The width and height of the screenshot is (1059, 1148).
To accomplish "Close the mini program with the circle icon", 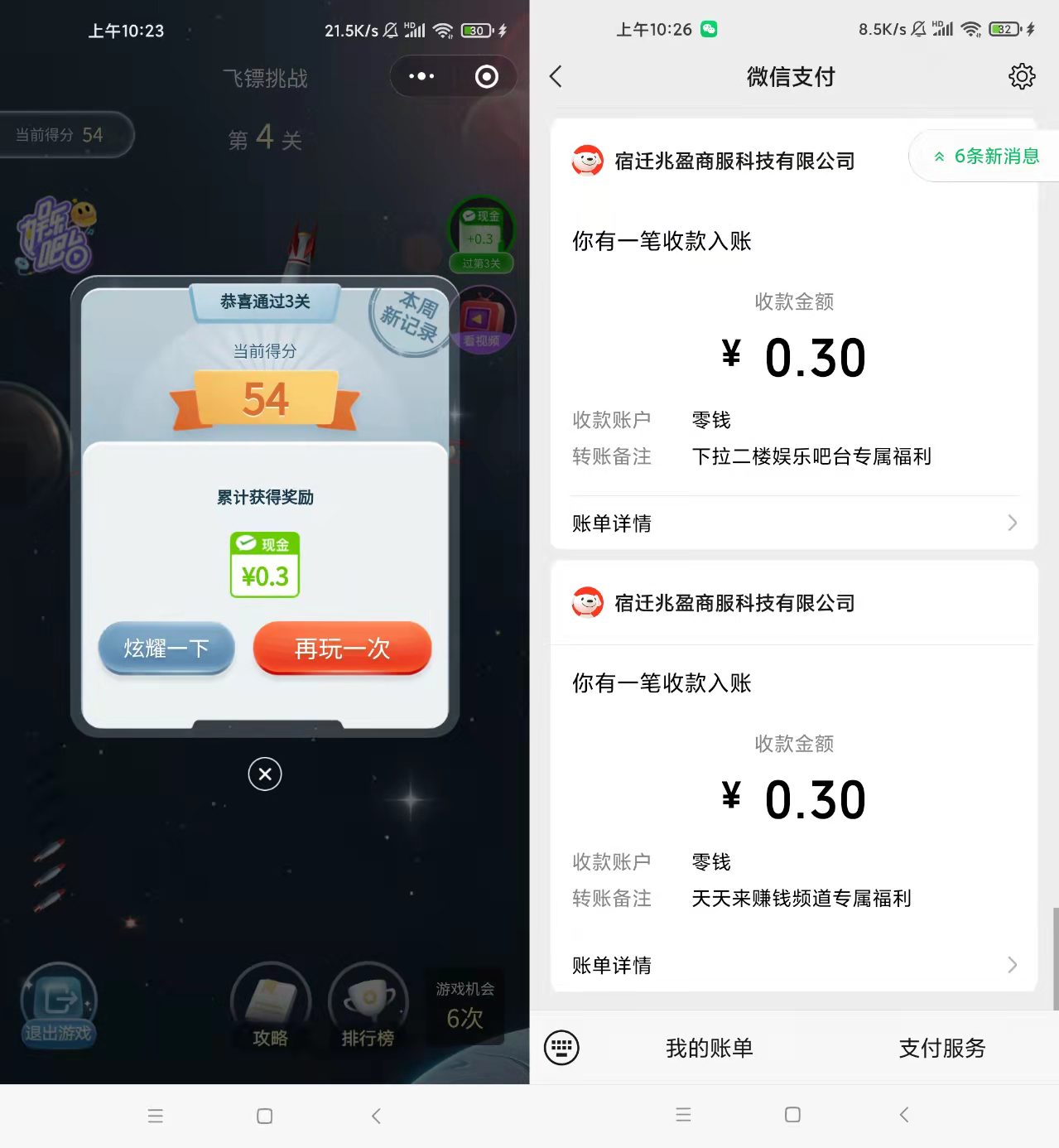I will [x=486, y=77].
